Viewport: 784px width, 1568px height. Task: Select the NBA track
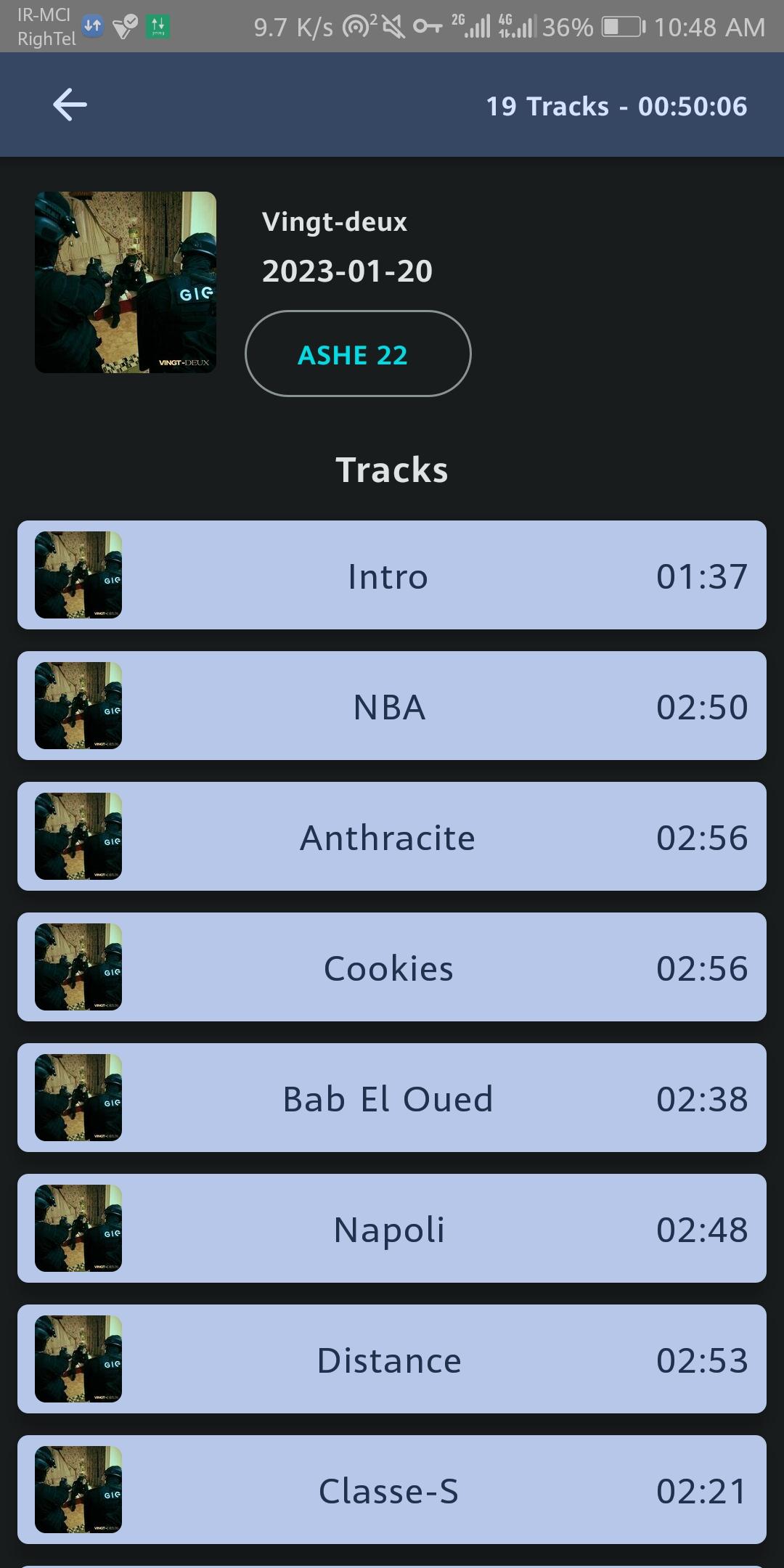392,706
